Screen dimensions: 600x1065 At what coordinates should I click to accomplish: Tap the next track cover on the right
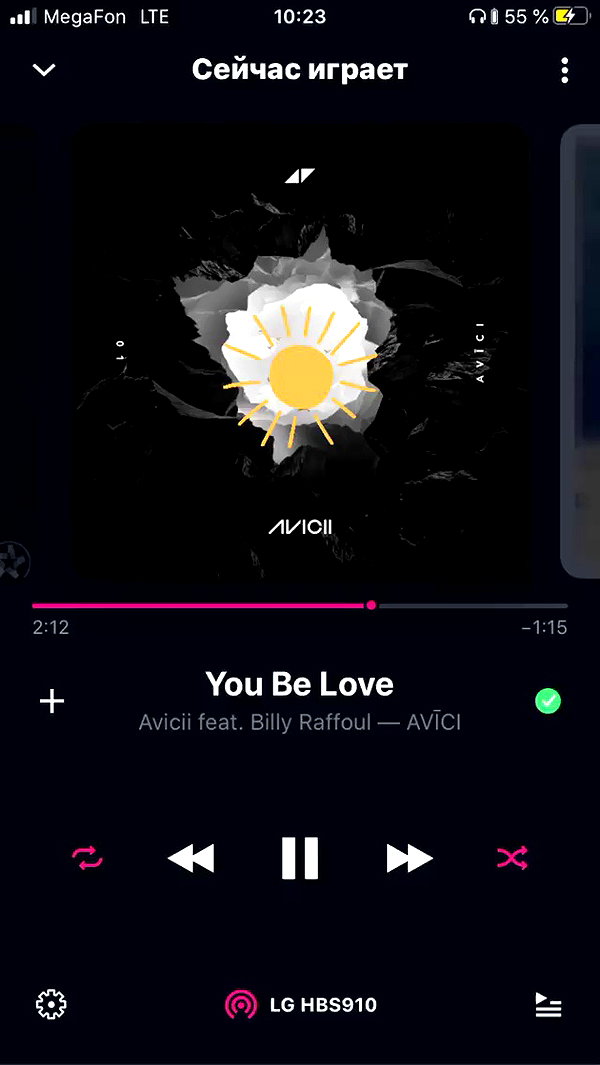[580, 350]
